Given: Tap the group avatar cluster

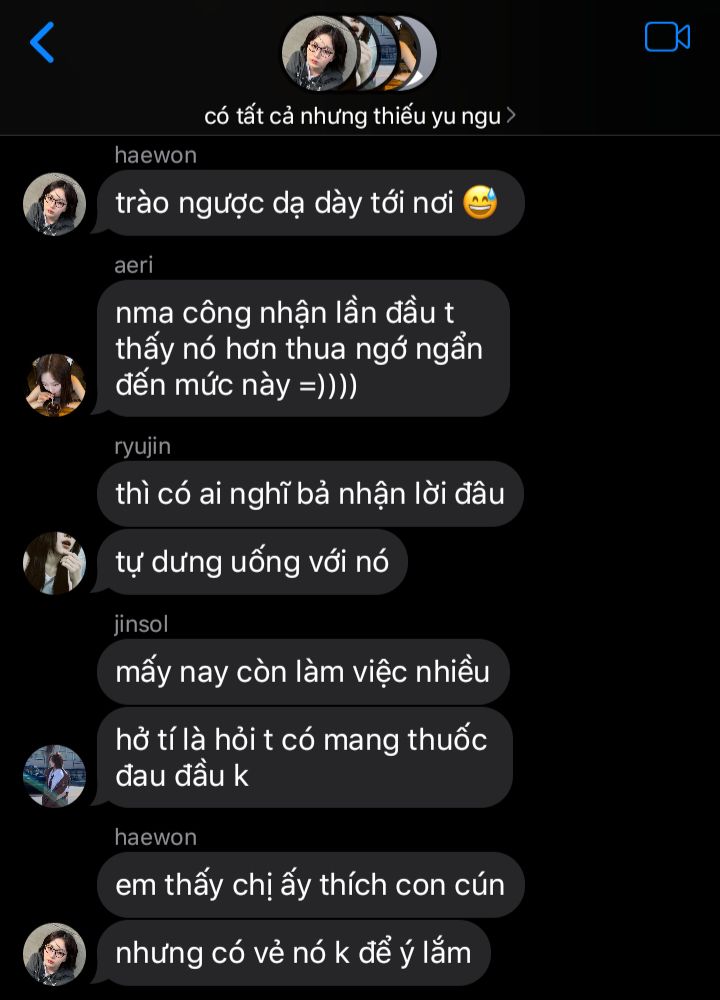Looking at the screenshot, I should [358, 52].
